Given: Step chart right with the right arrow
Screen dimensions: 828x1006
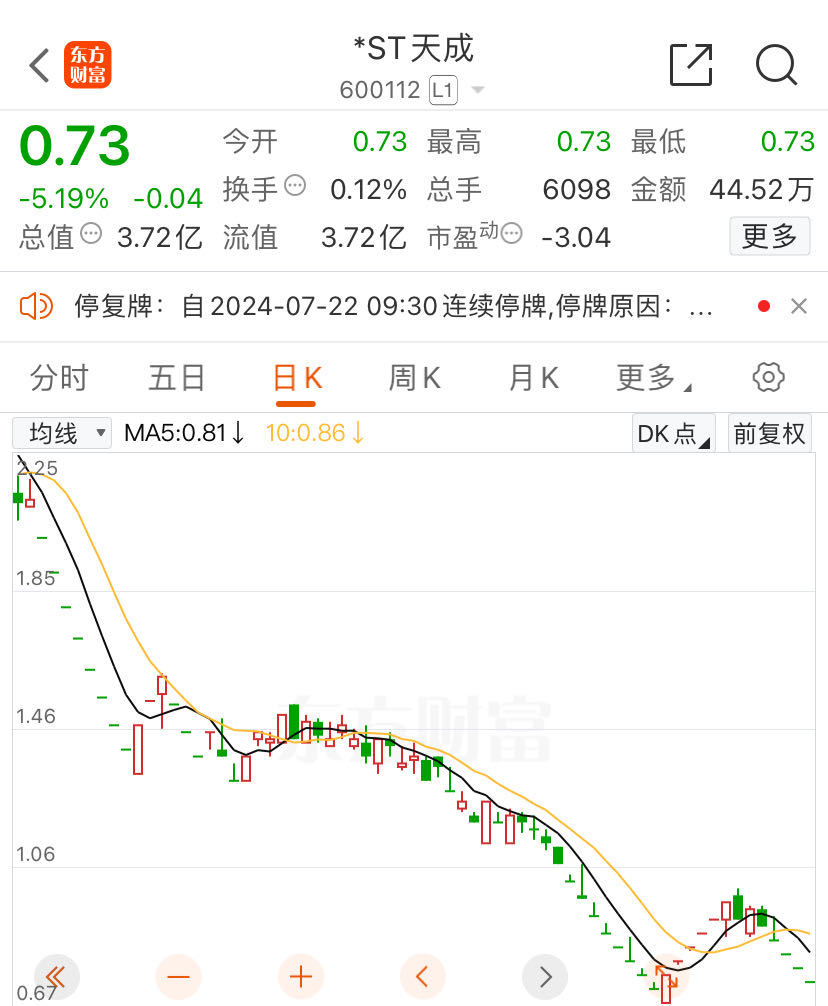Looking at the screenshot, I should click(x=545, y=977).
